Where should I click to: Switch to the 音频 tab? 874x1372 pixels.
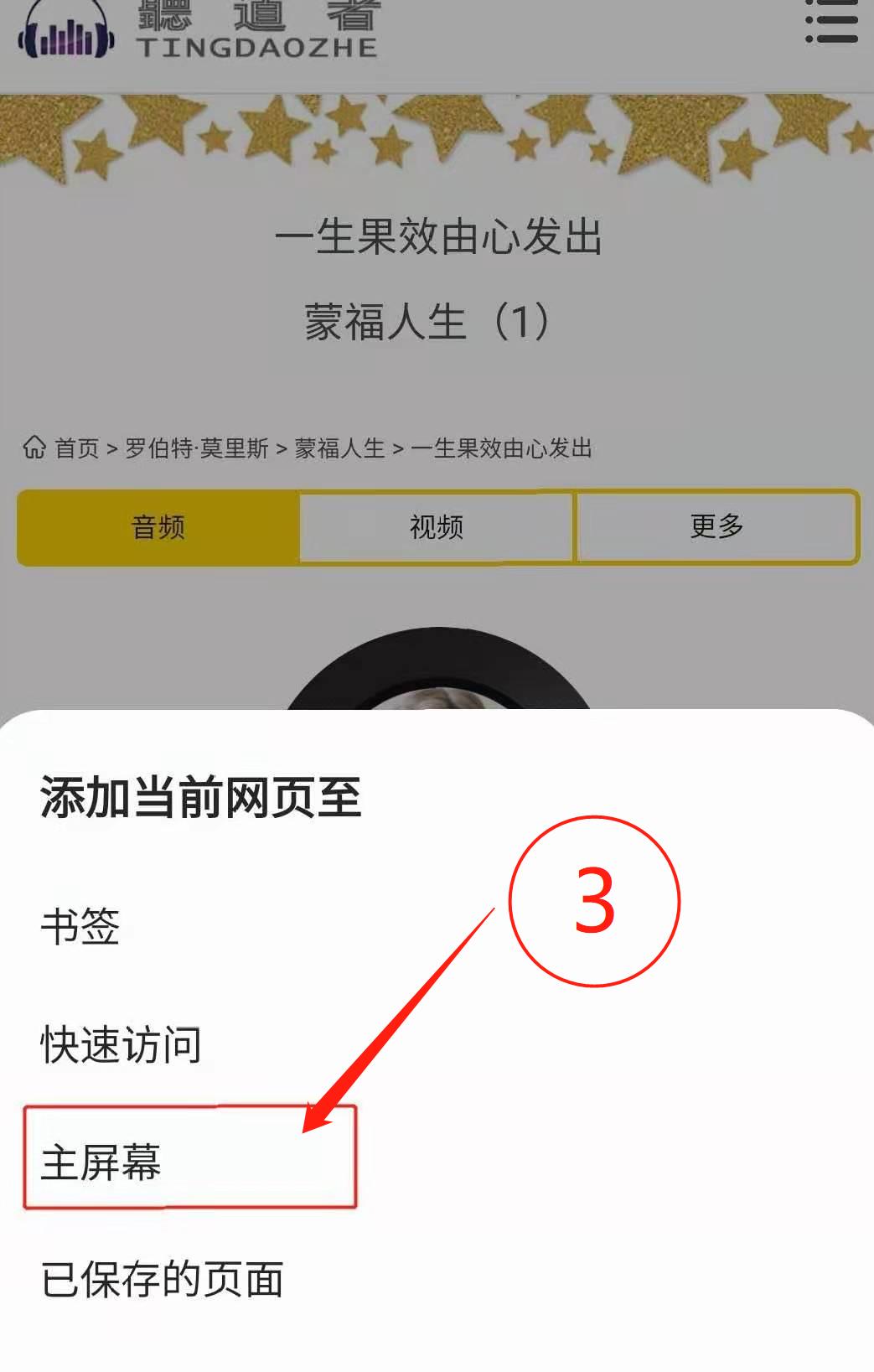(x=158, y=527)
